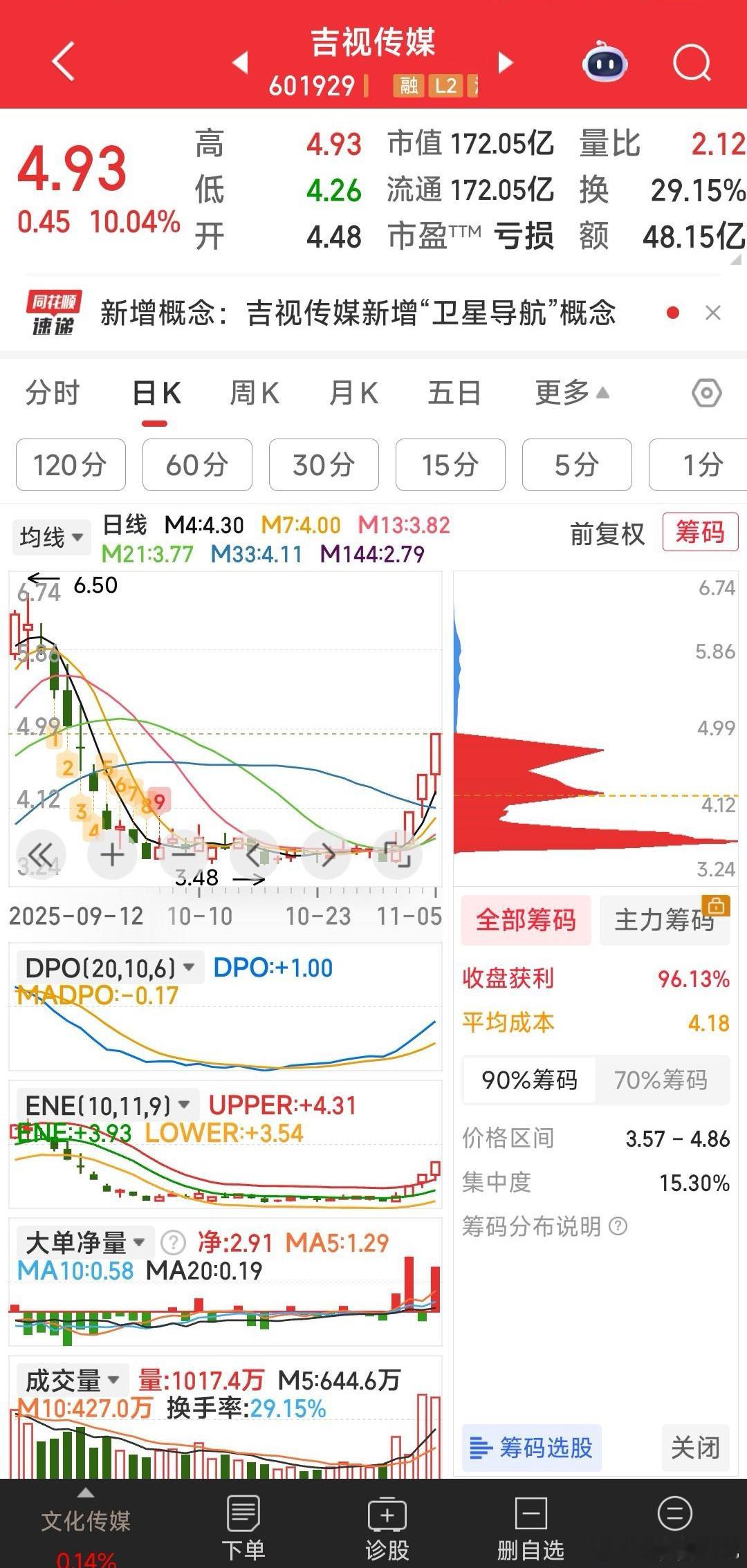Switch to the 分时 chart tab

coord(53,394)
